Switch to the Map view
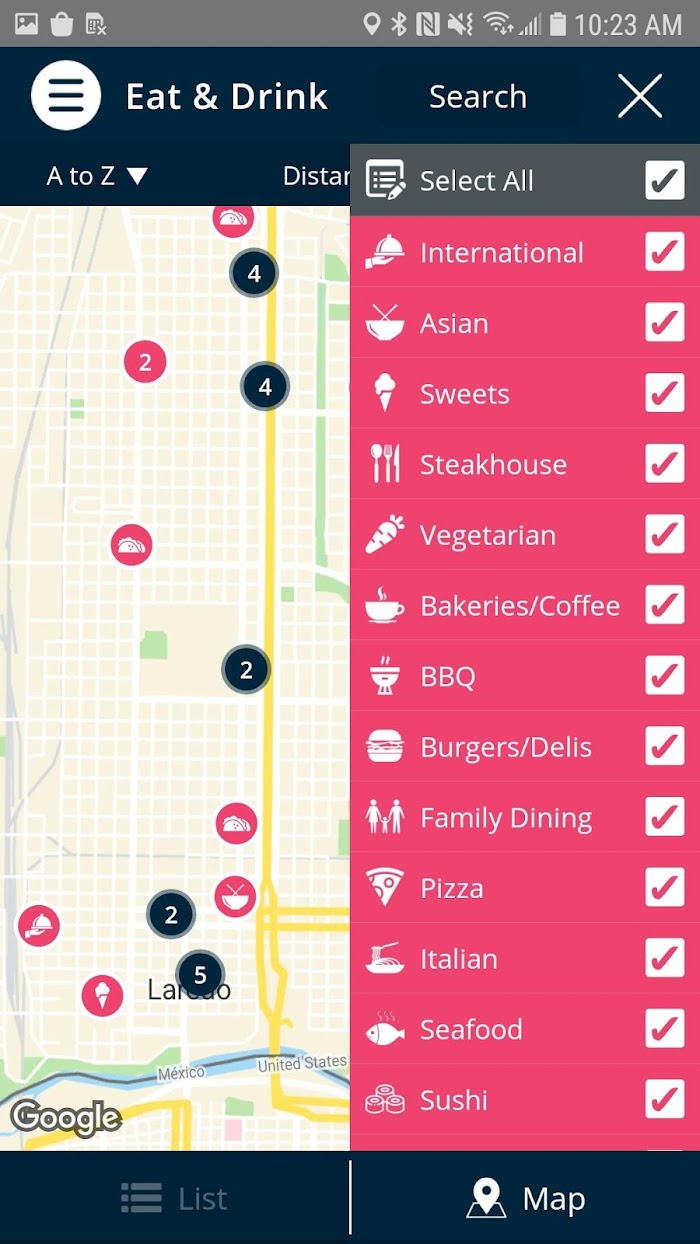 [x=526, y=1198]
